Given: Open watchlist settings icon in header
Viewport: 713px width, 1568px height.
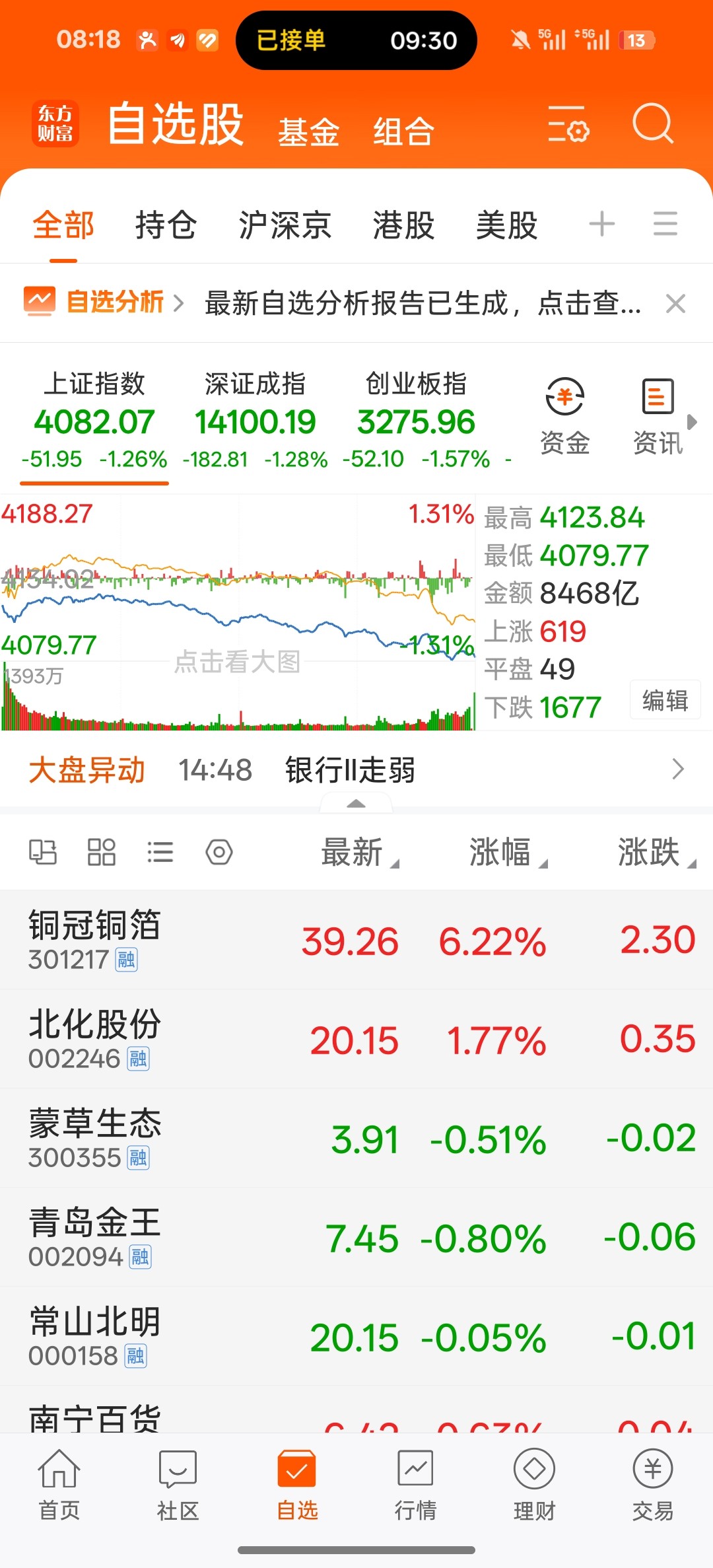Looking at the screenshot, I should click(568, 124).
